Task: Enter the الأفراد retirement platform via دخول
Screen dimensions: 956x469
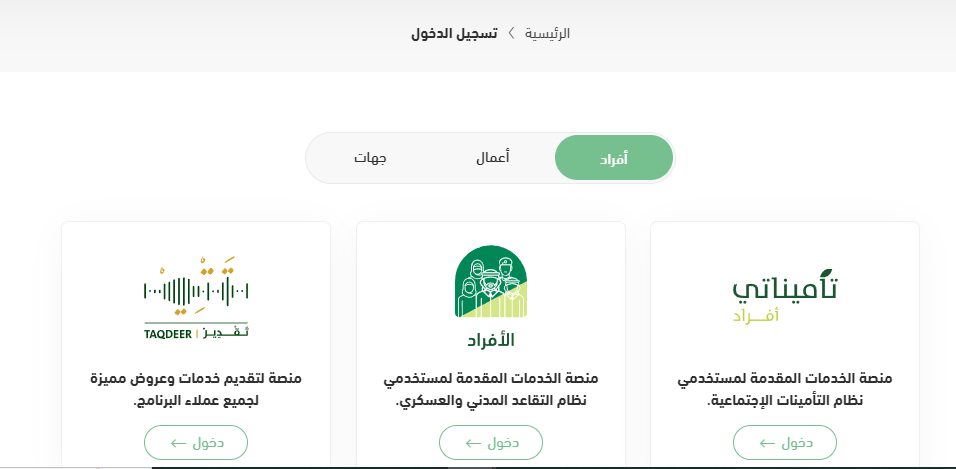Action: coord(491,442)
